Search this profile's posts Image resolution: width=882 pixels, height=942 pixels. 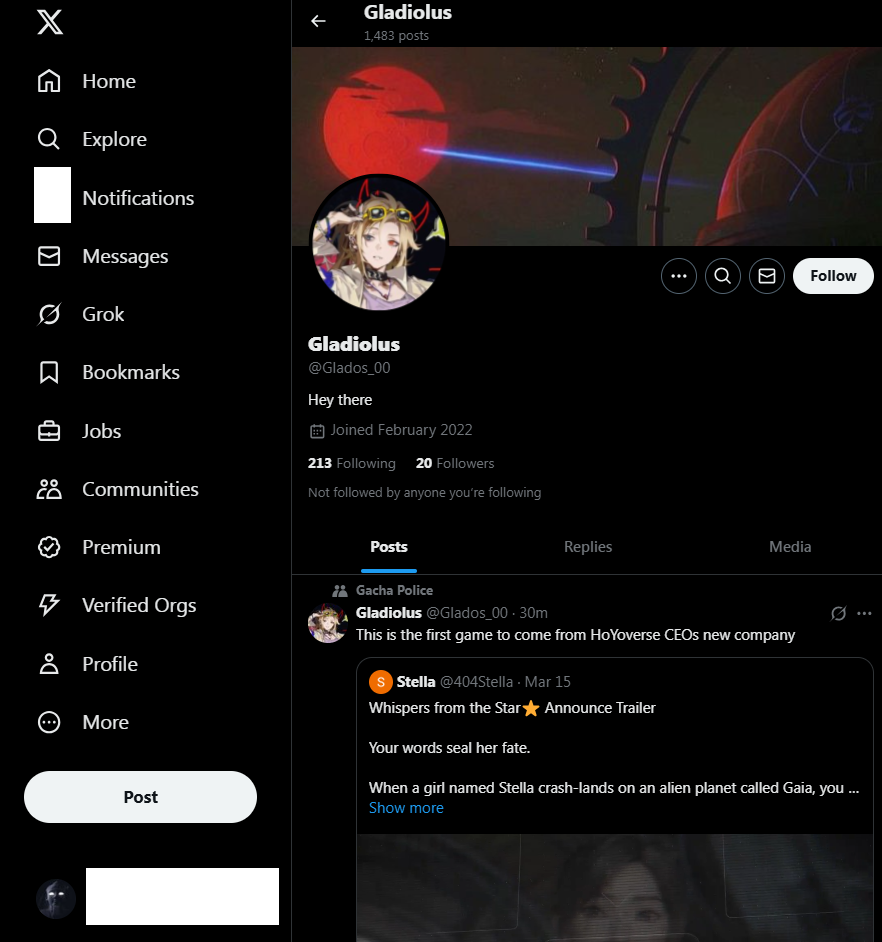tap(723, 276)
